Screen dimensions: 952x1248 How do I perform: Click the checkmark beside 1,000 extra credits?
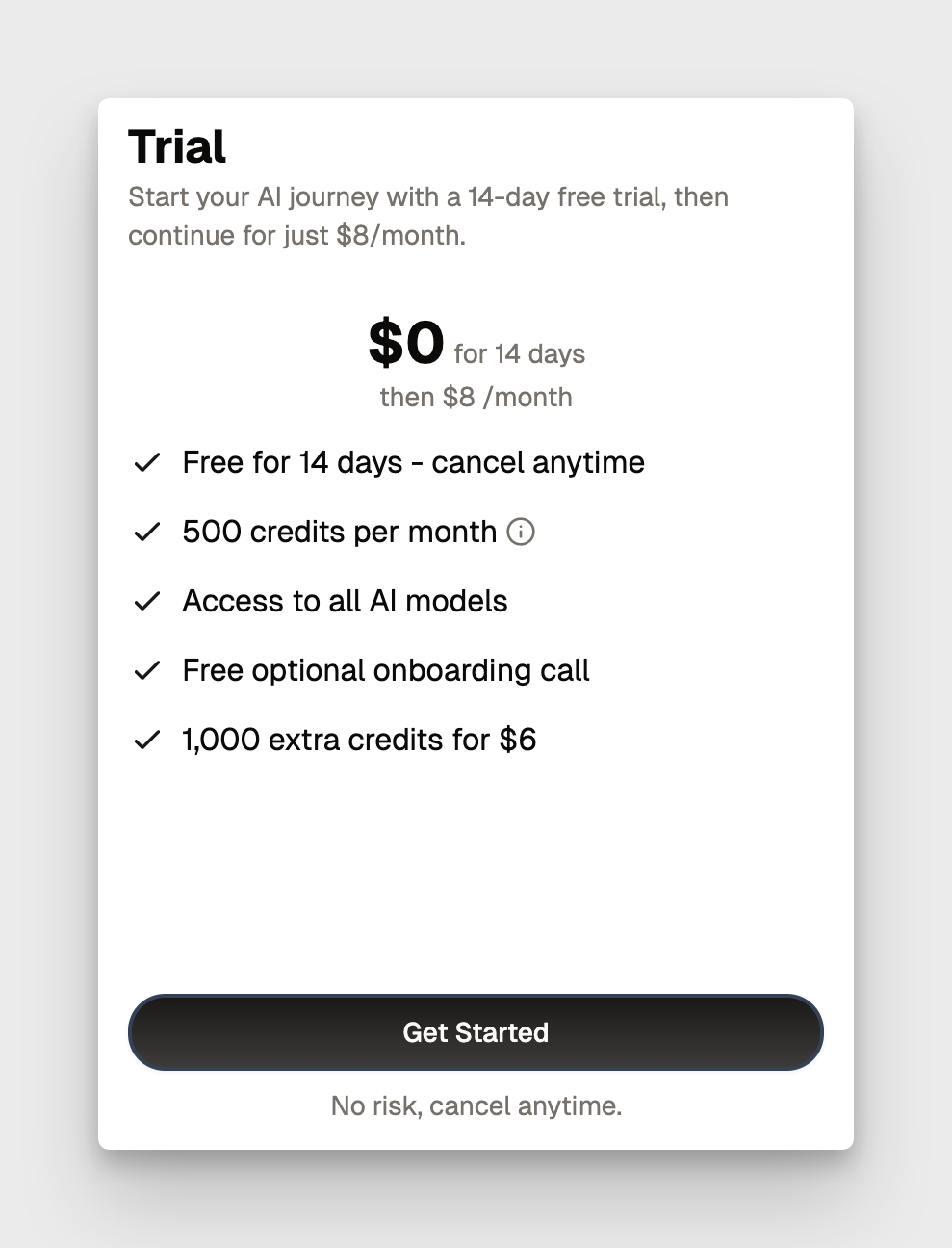[146, 739]
